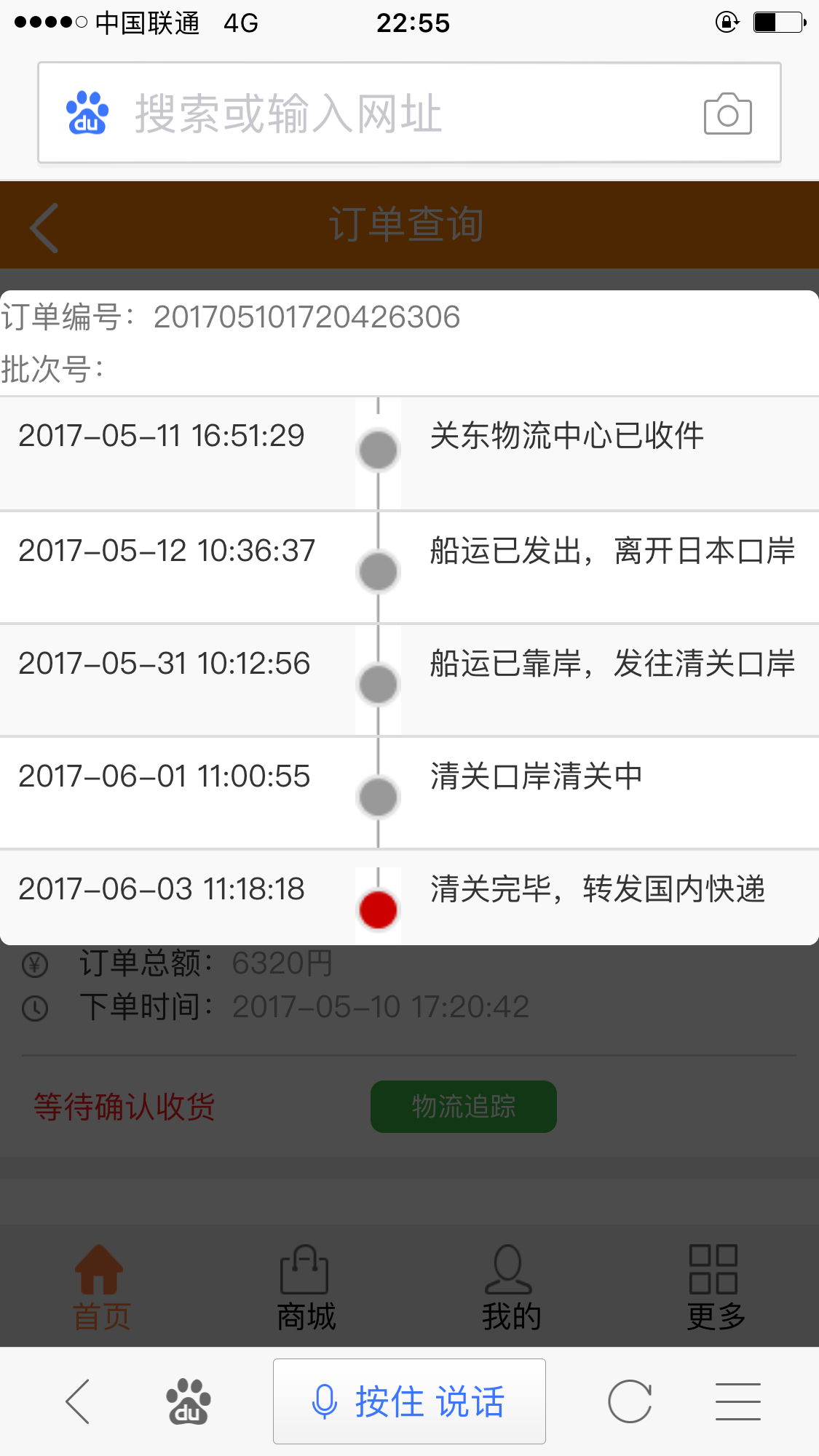Open the 更多 tab
This screenshot has width=819, height=1456.
pos(715,1287)
